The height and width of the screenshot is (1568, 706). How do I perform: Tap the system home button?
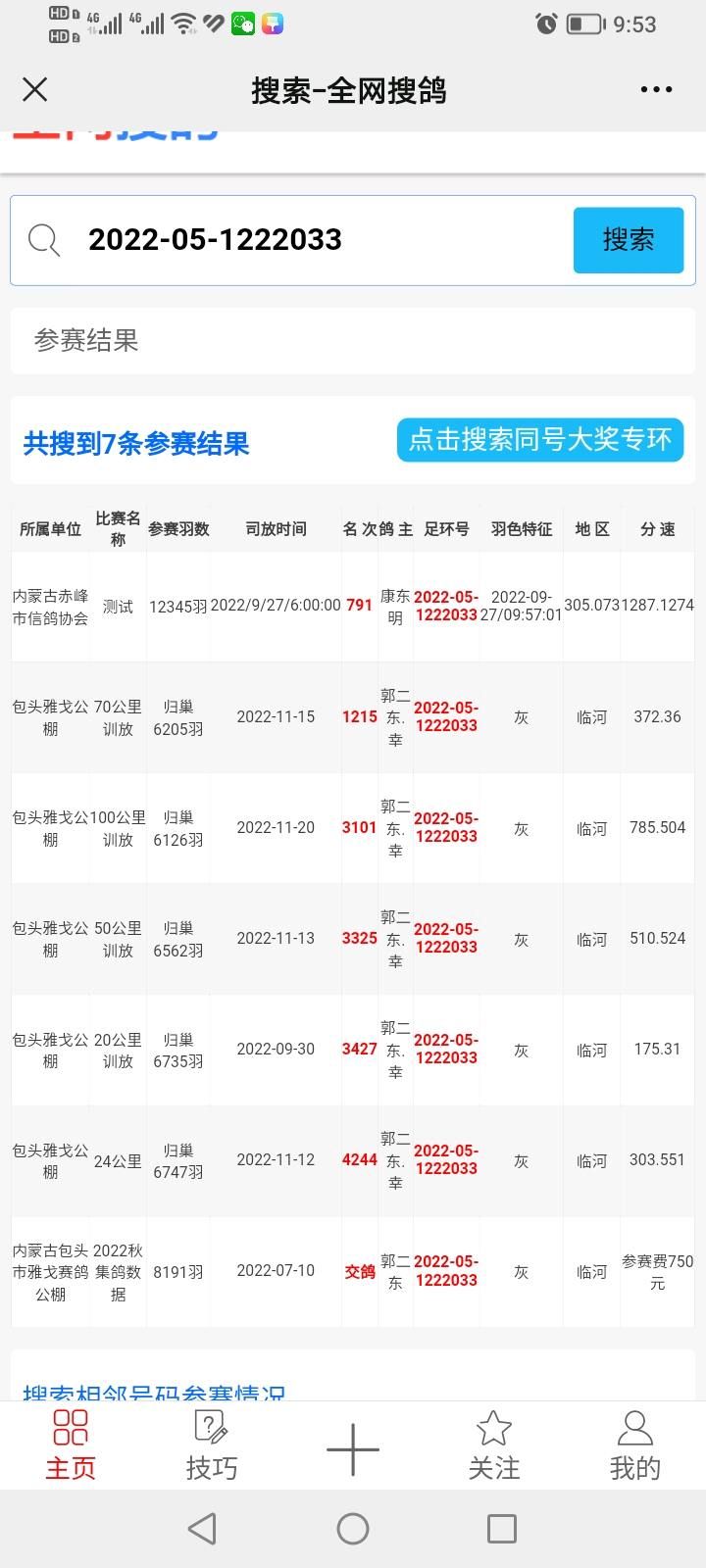coord(353,1529)
